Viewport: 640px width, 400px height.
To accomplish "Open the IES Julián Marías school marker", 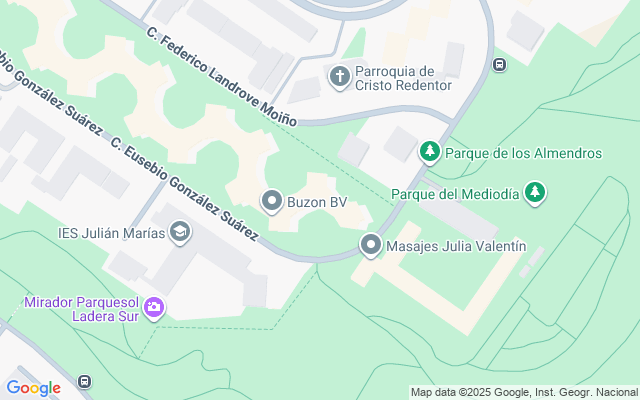I will point(180,233).
